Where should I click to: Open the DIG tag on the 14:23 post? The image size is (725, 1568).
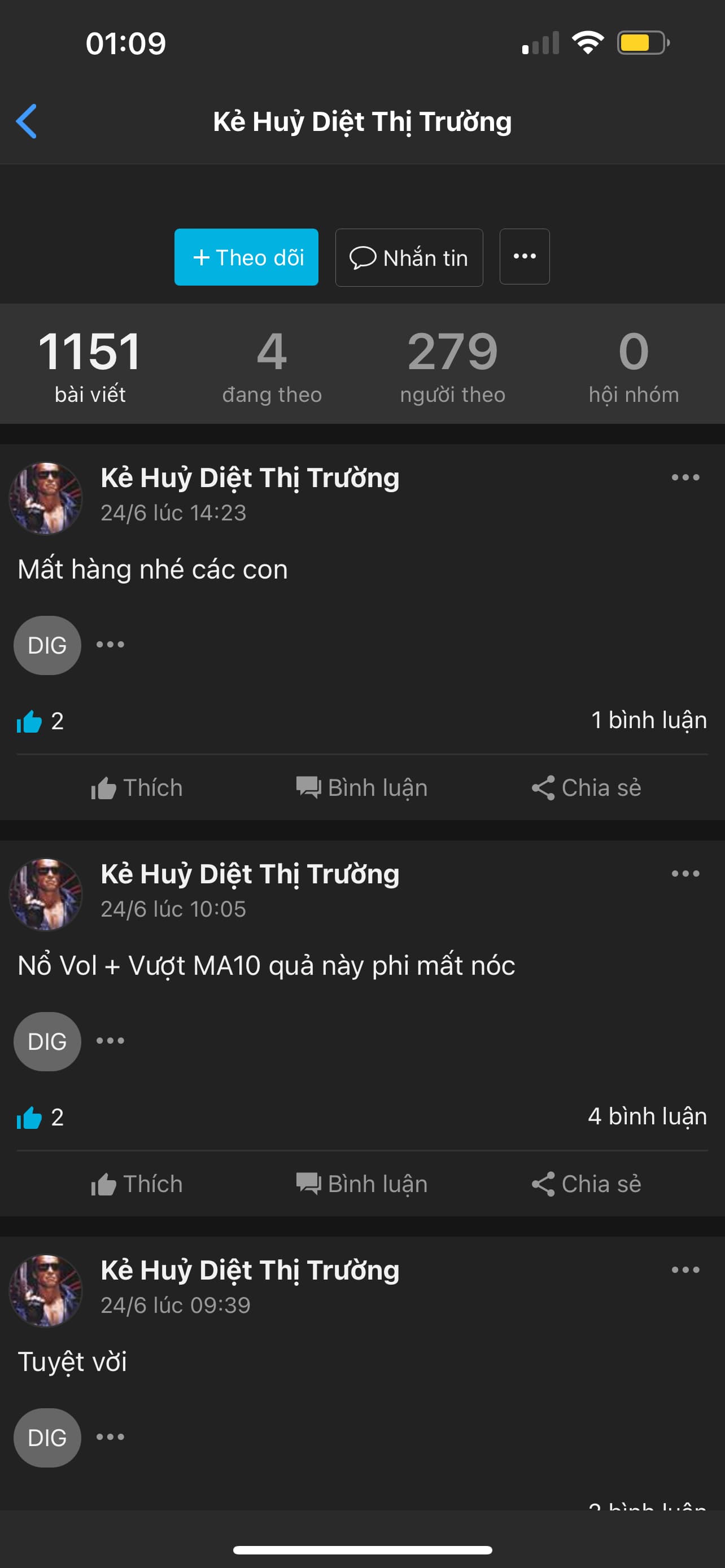click(47, 645)
